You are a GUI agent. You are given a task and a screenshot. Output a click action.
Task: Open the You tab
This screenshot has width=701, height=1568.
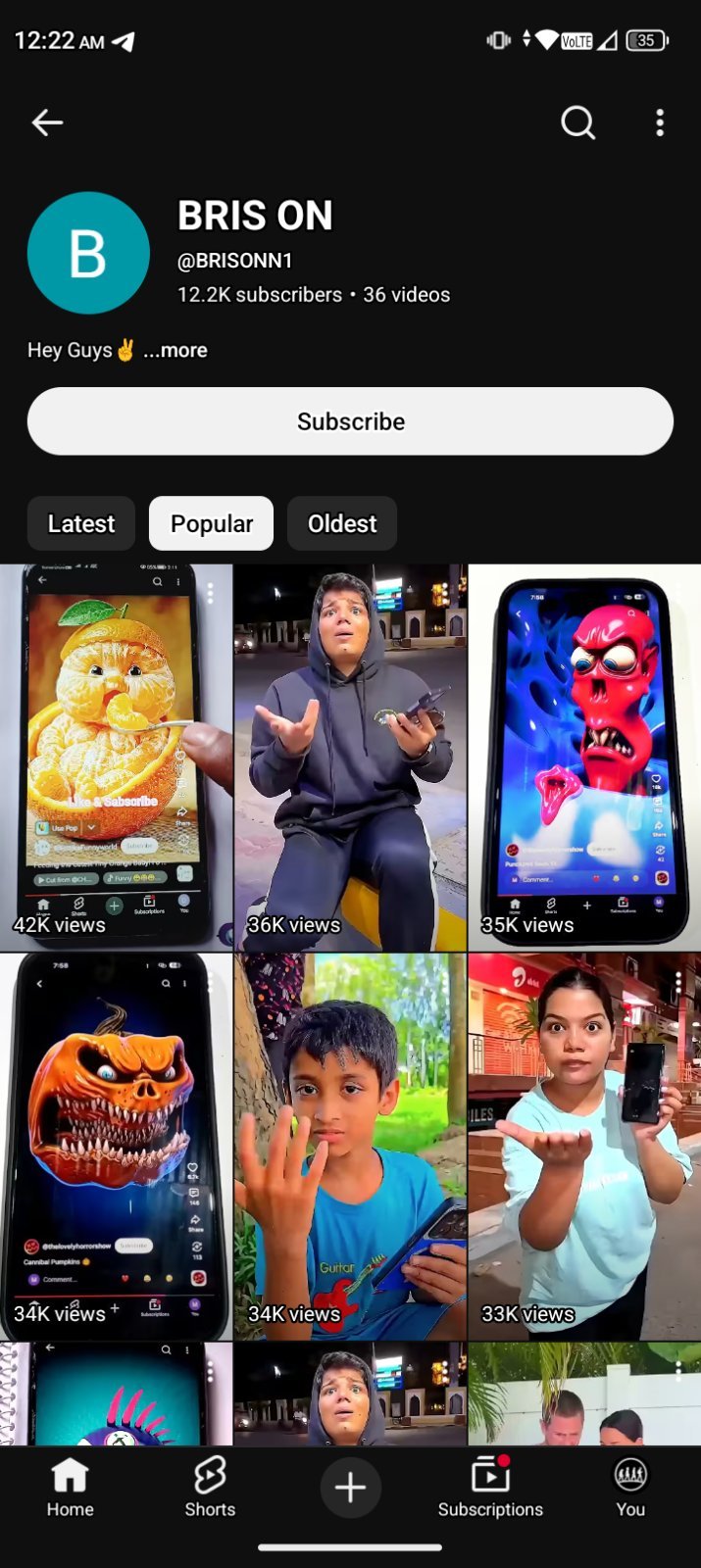point(630,1487)
